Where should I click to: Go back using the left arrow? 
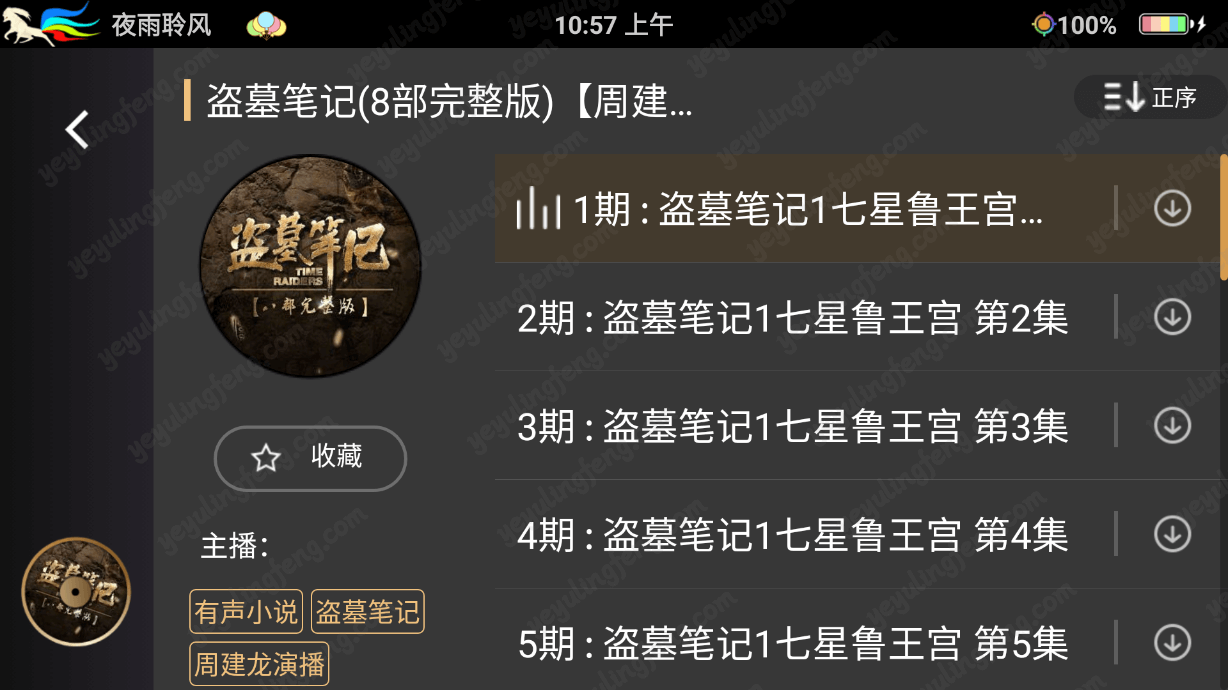click(x=77, y=129)
